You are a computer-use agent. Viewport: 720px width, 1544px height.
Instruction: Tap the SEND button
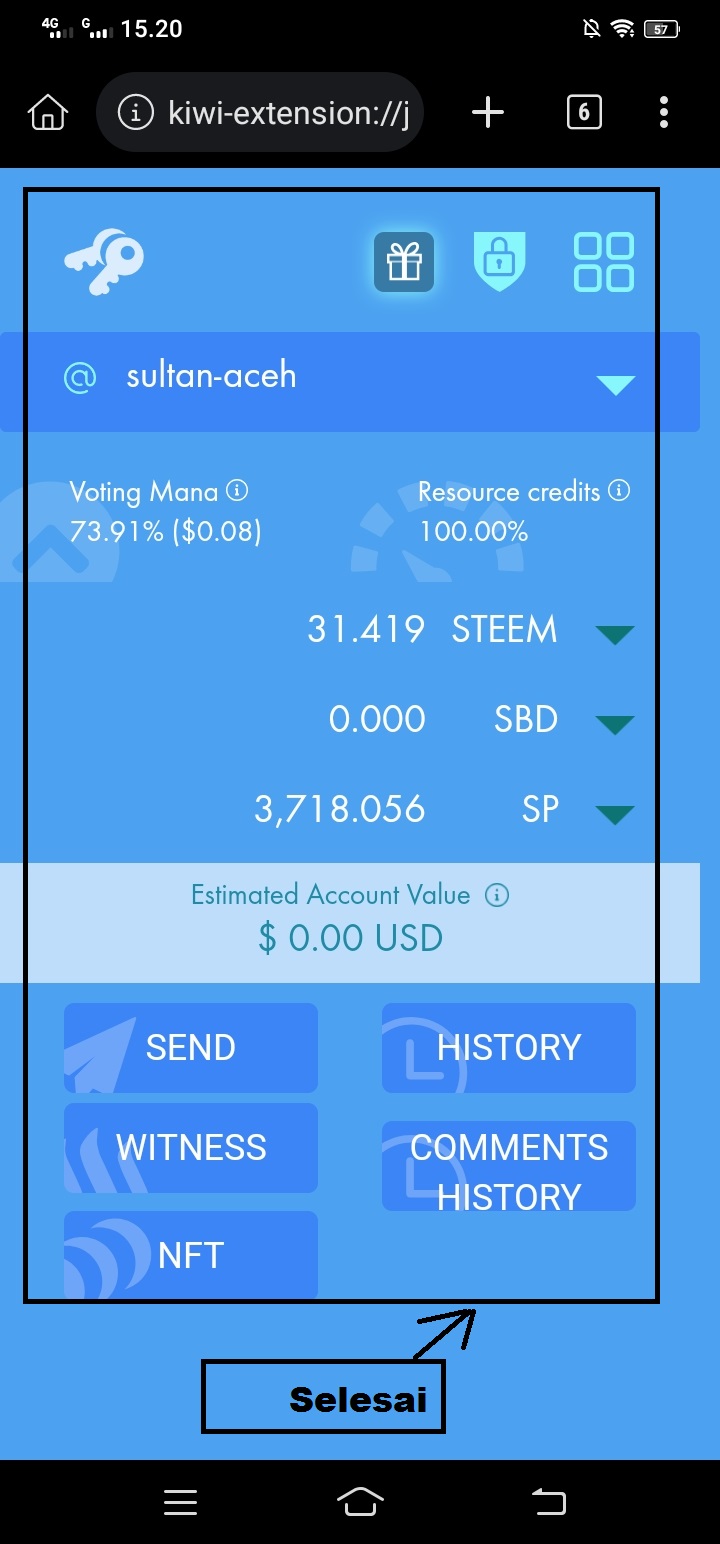click(x=191, y=1047)
